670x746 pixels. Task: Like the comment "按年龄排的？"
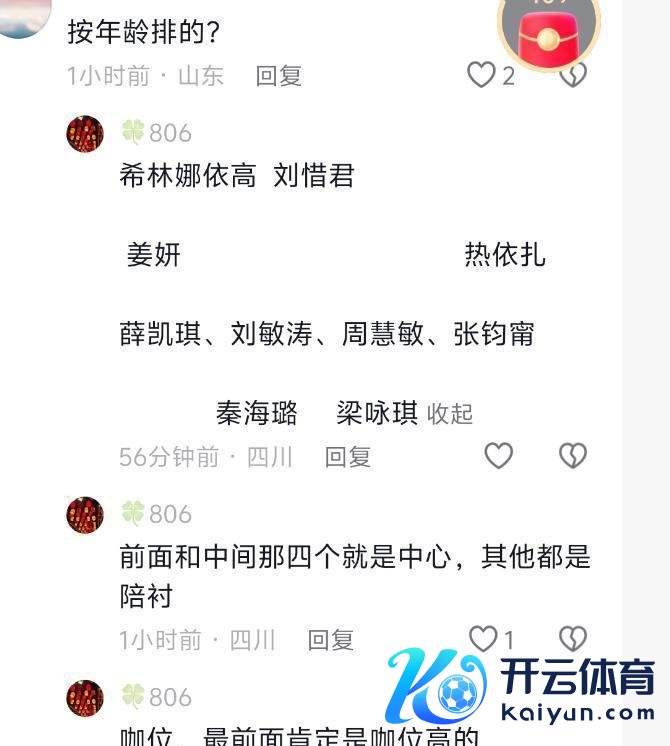pos(482,75)
